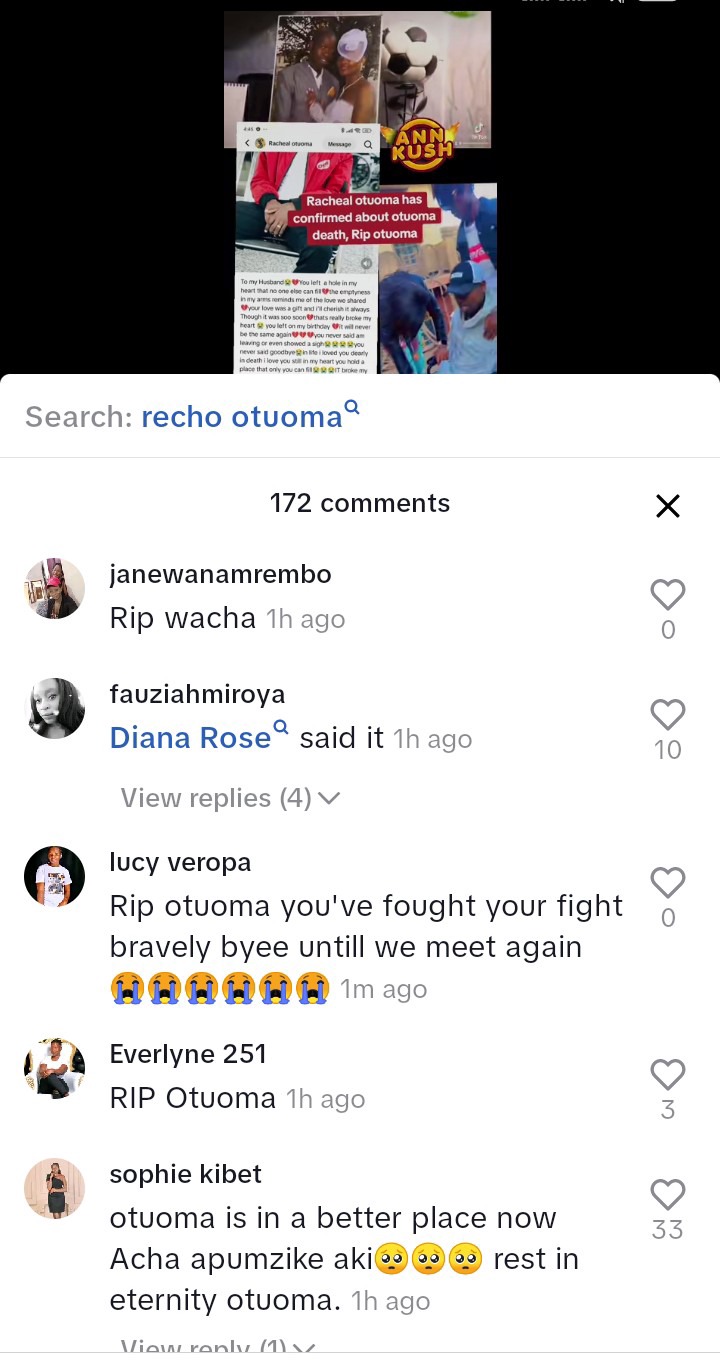The height and width of the screenshot is (1365, 720).
Task: Search for recho otuoma
Action: pyautogui.click(x=241, y=416)
